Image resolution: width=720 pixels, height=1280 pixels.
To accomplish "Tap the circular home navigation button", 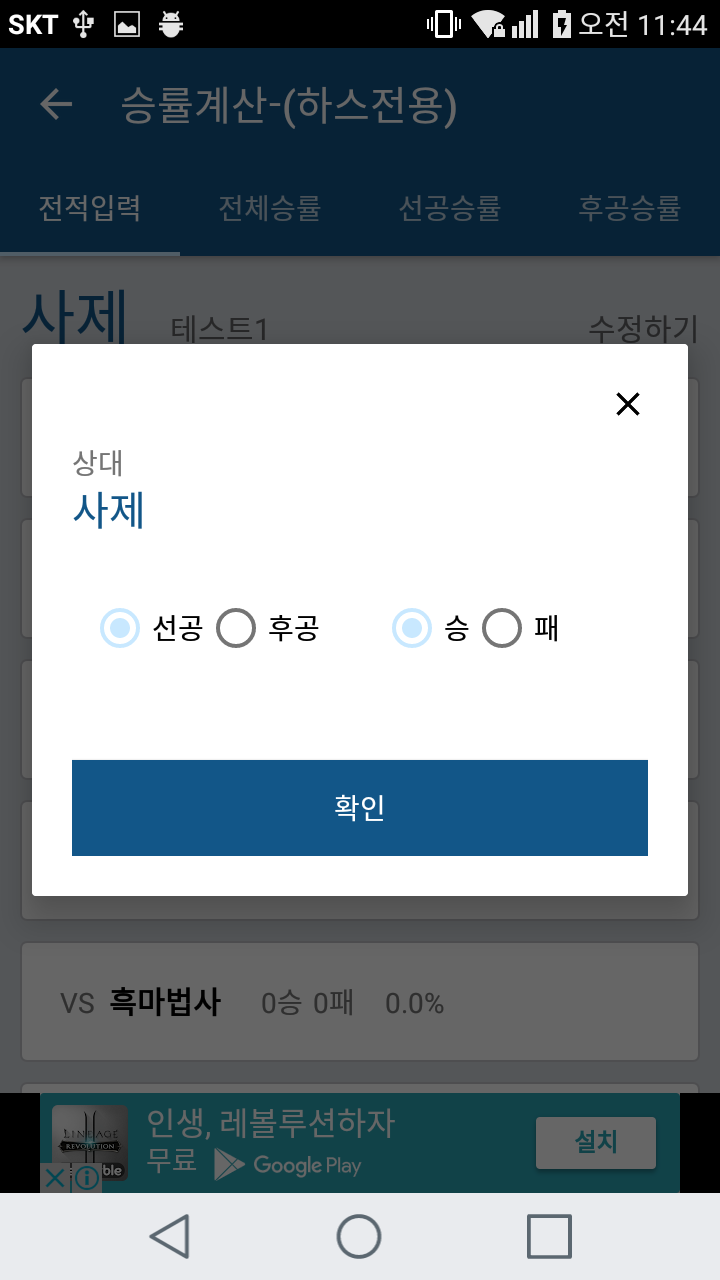I will pyautogui.click(x=358, y=1236).
